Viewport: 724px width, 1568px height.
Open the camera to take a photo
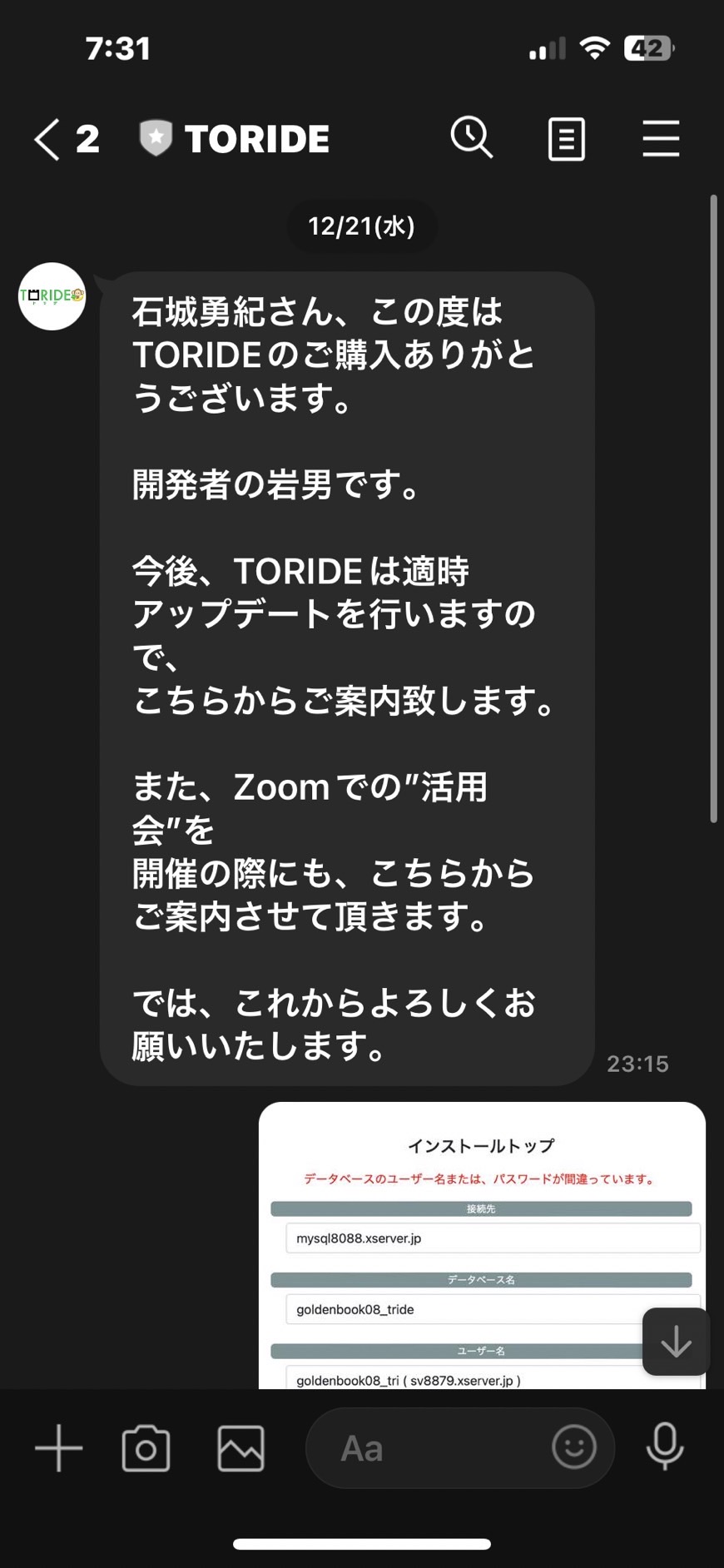click(x=146, y=1448)
